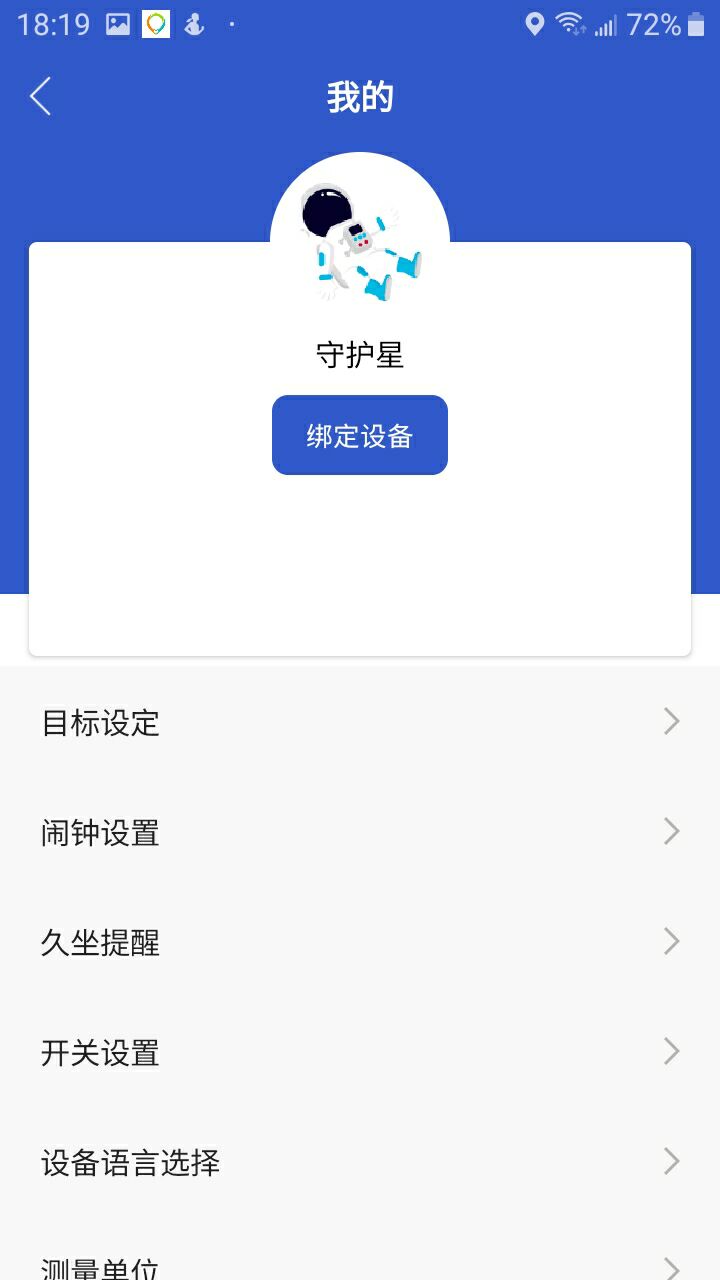Open 闹钟设置 using the right chevron

671,831
